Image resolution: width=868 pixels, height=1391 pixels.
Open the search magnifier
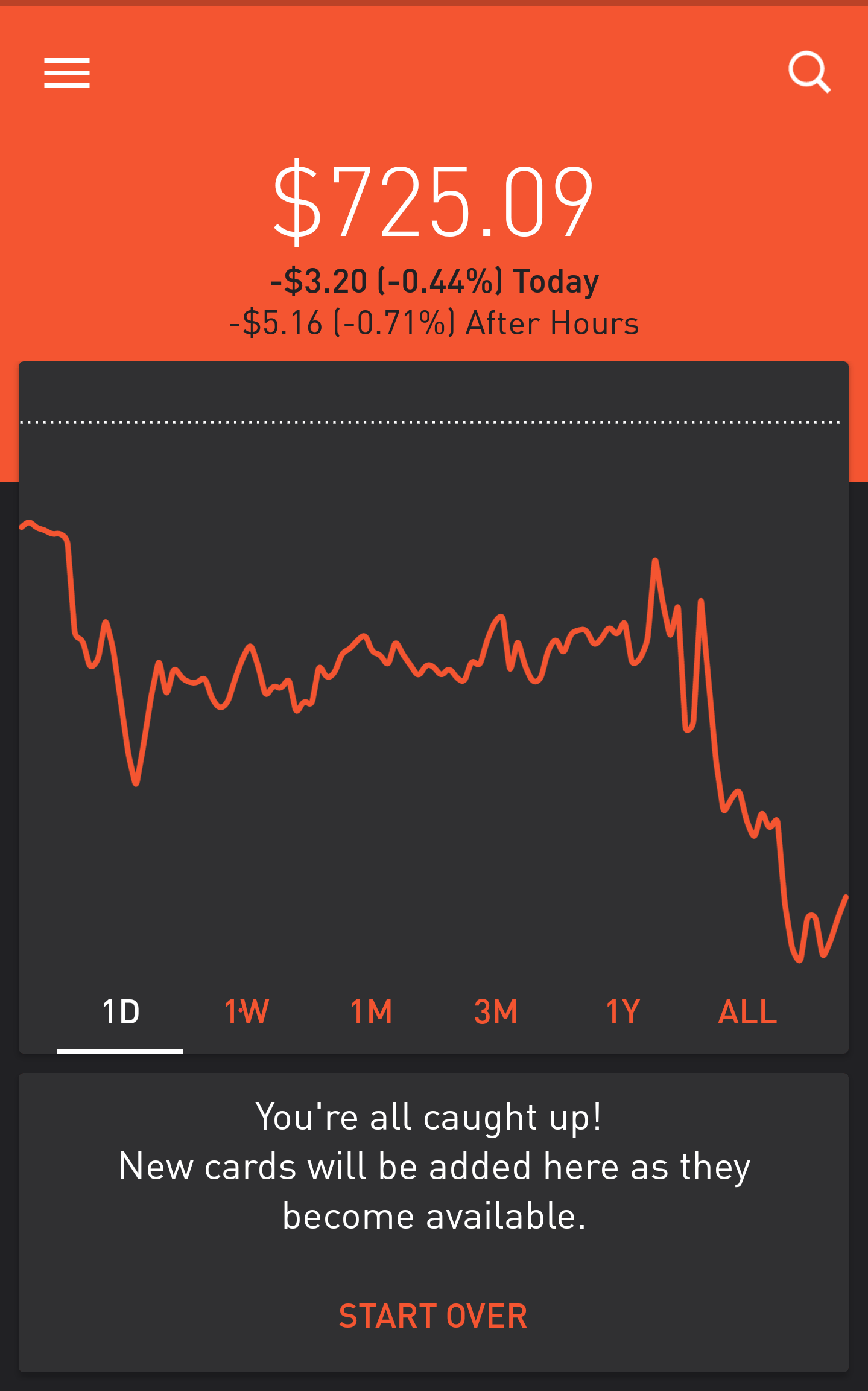(x=809, y=72)
